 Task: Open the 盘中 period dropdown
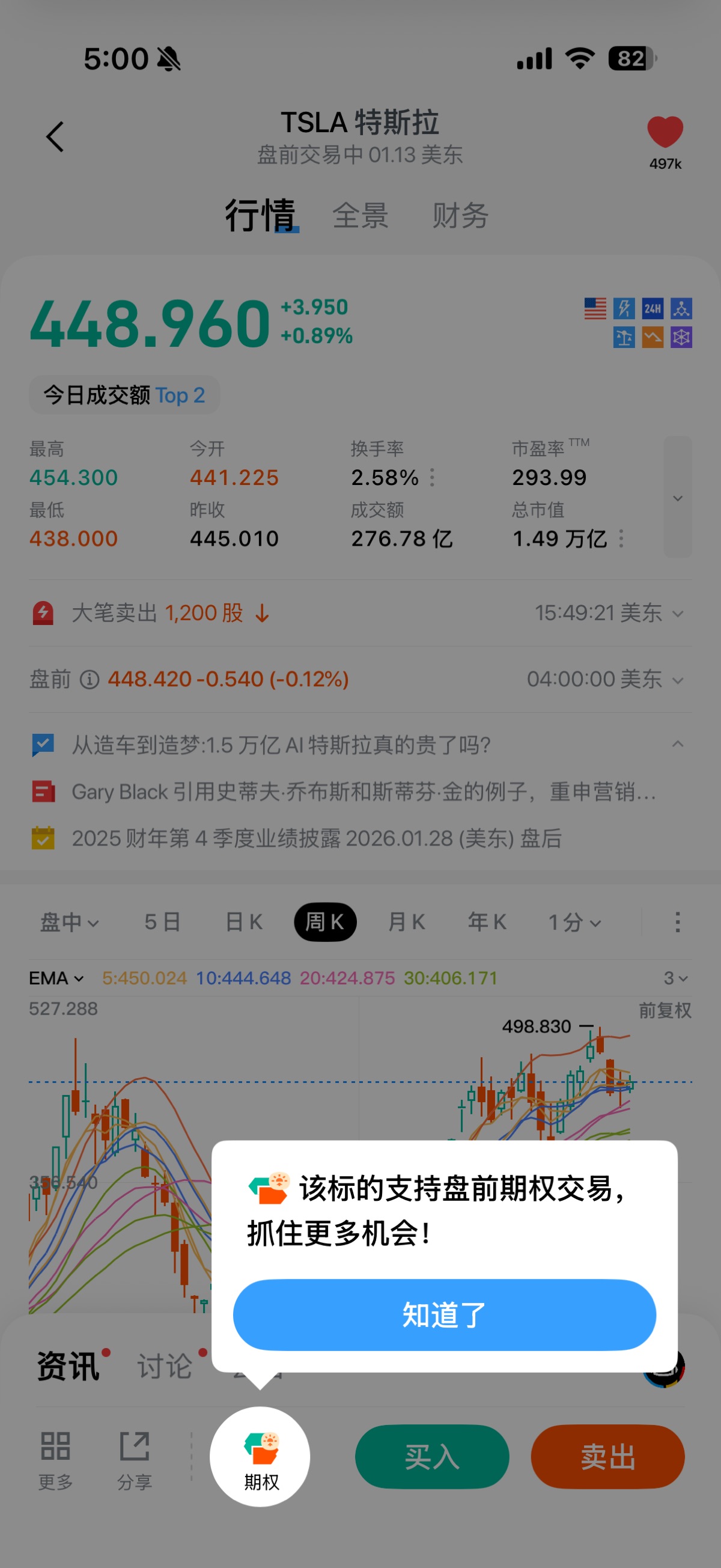tap(68, 921)
